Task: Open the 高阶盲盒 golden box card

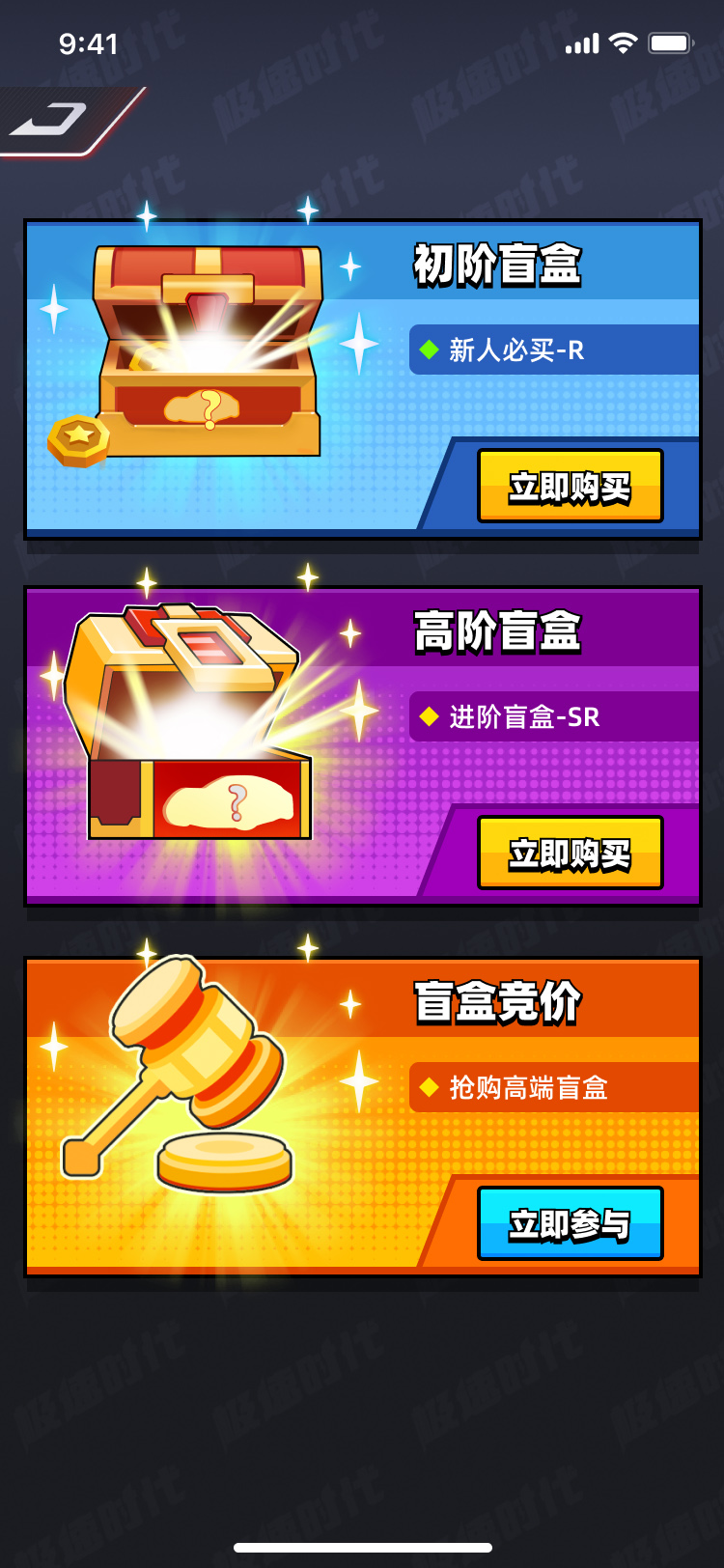Action: pyautogui.click(x=193, y=724)
